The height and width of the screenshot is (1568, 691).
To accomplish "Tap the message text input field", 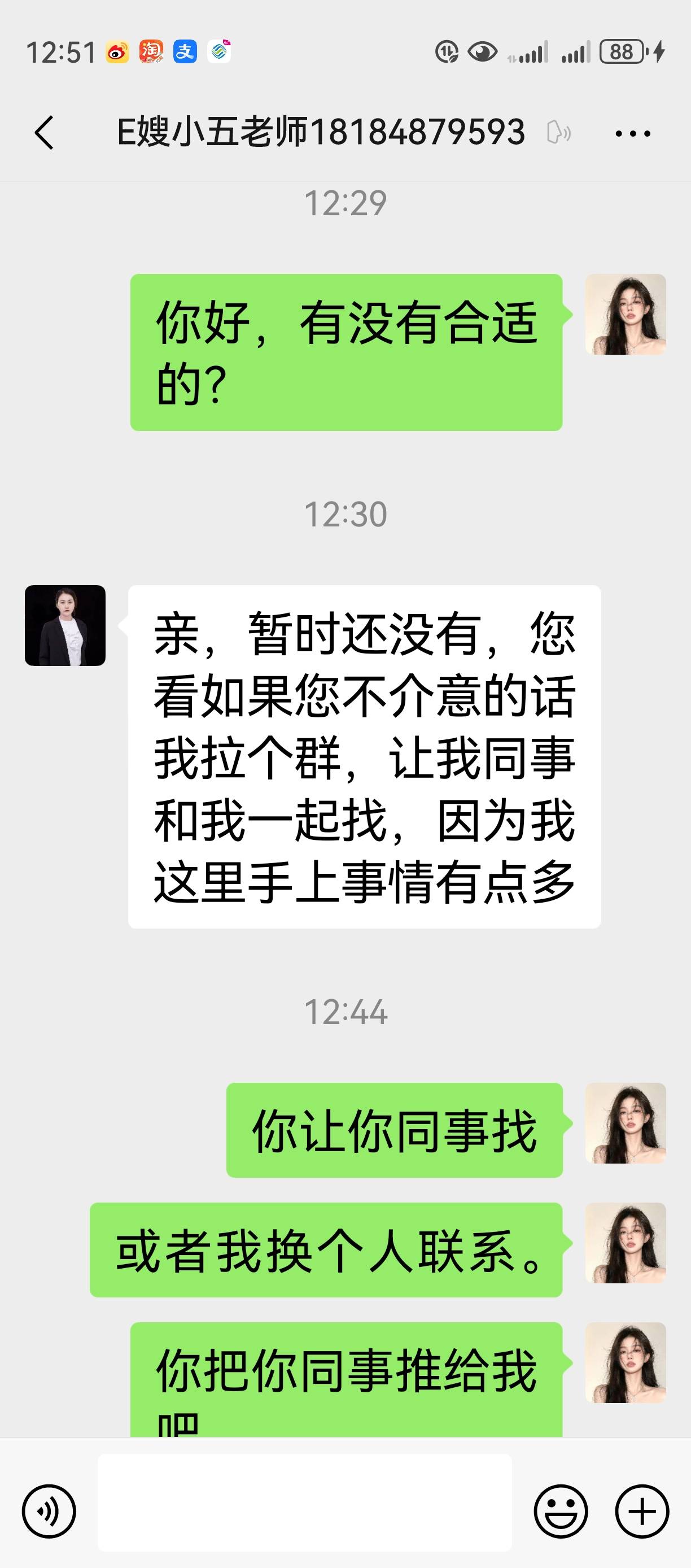I will tap(304, 1502).
